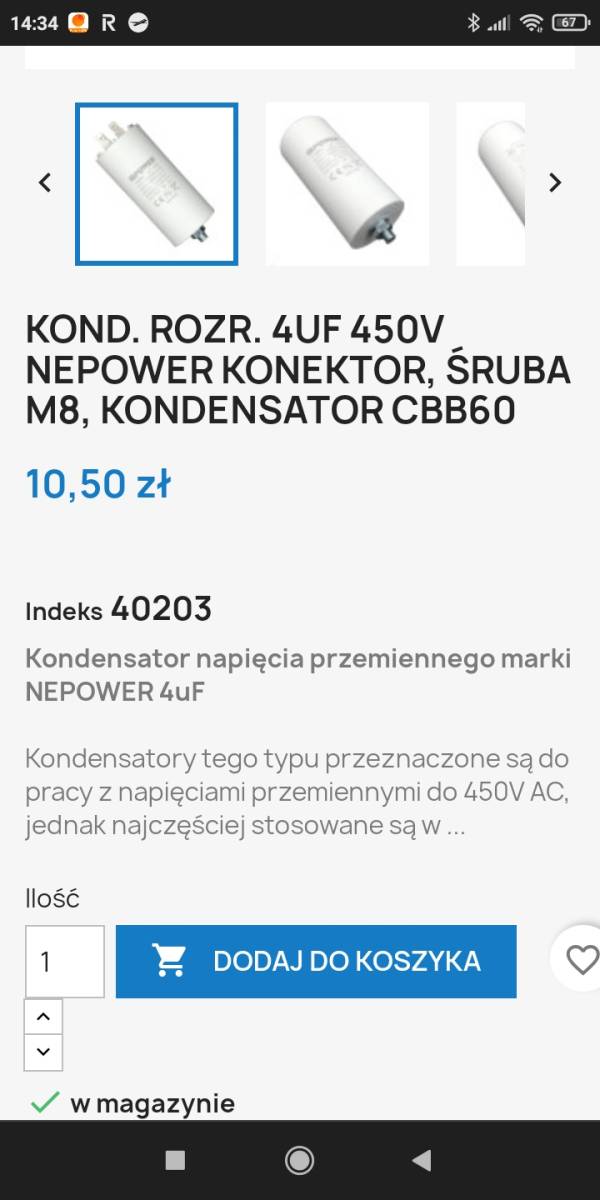This screenshot has width=600, height=1200.
Task: Select the first capacitor thumbnail
Action: [x=157, y=184]
